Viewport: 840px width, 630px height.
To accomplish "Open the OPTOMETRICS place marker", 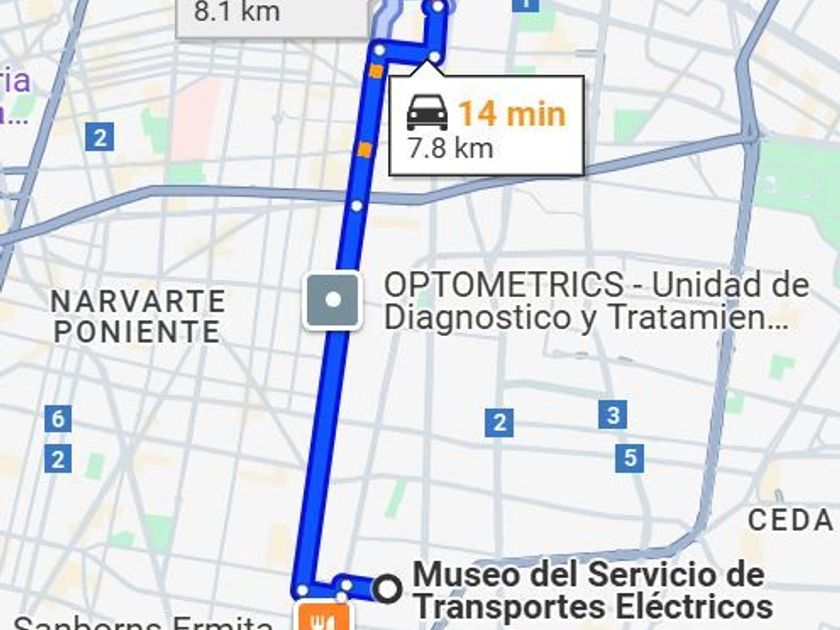I will pos(333,300).
